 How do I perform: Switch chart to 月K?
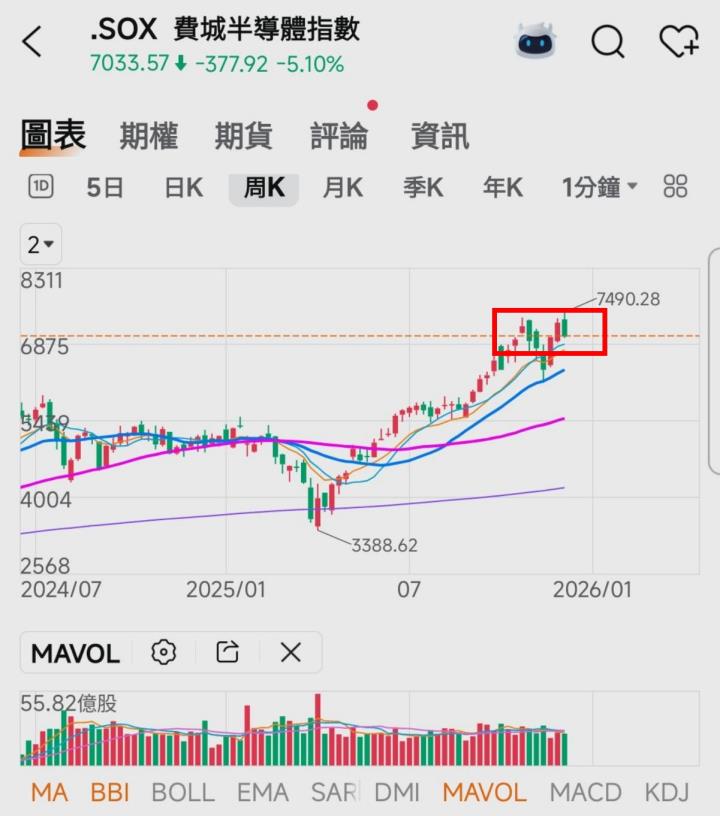pos(342,187)
